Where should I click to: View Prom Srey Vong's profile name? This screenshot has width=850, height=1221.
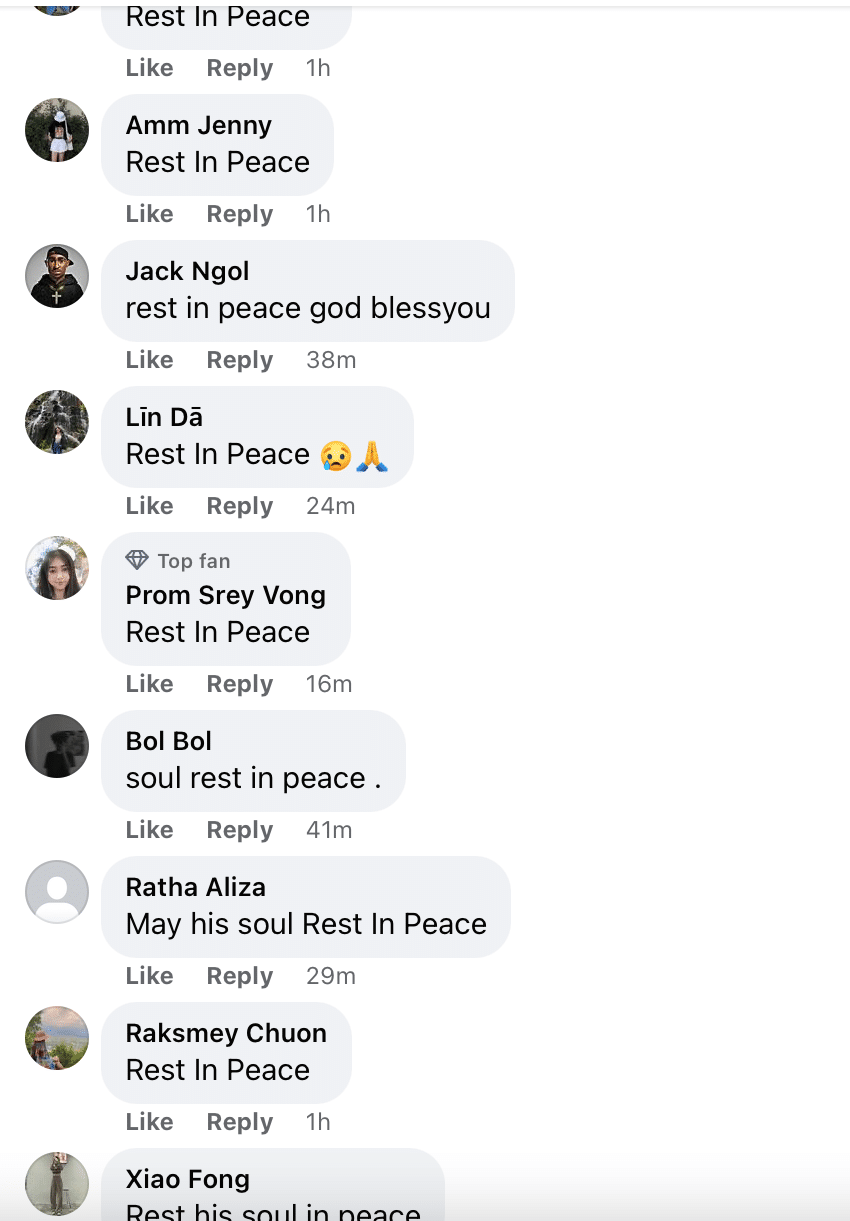(226, 595)
